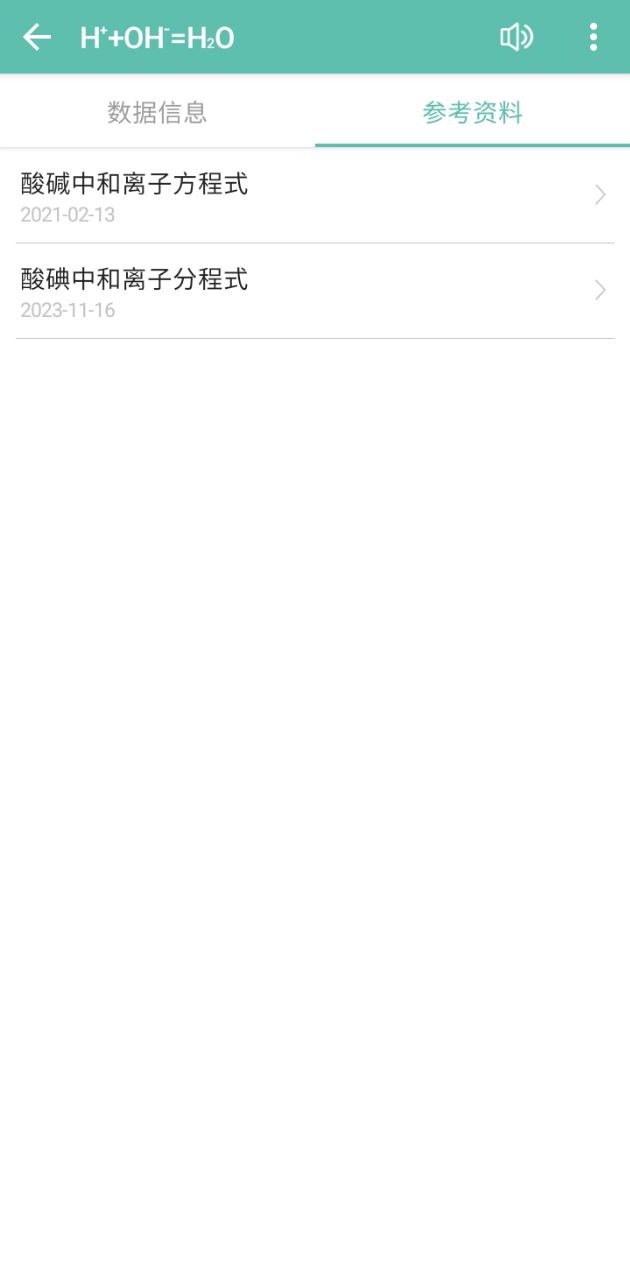This screenshot has height=1280, width=630.
Task: Go back using the arrow icon
Action: point(37,38)
